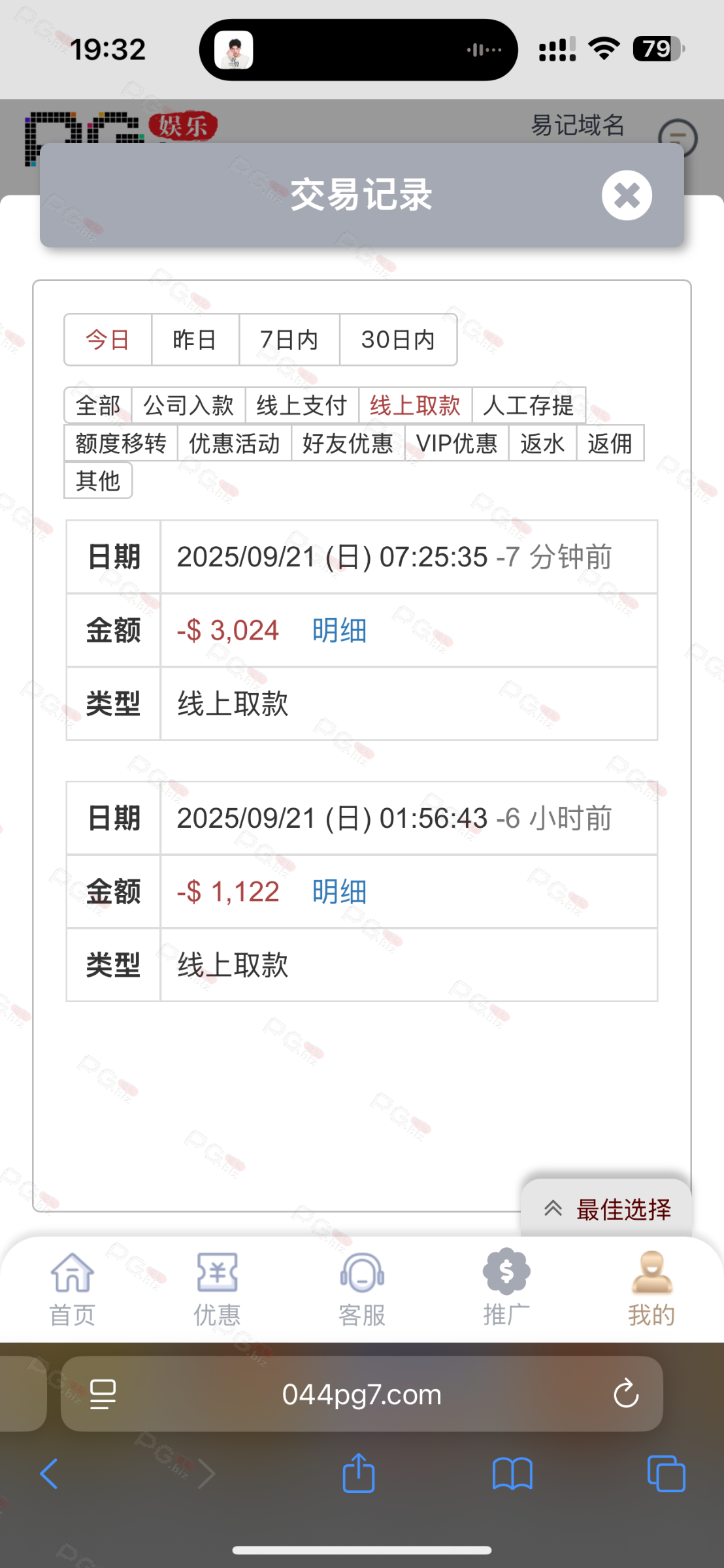Filter by 额度移转

(x=121, y=444)
